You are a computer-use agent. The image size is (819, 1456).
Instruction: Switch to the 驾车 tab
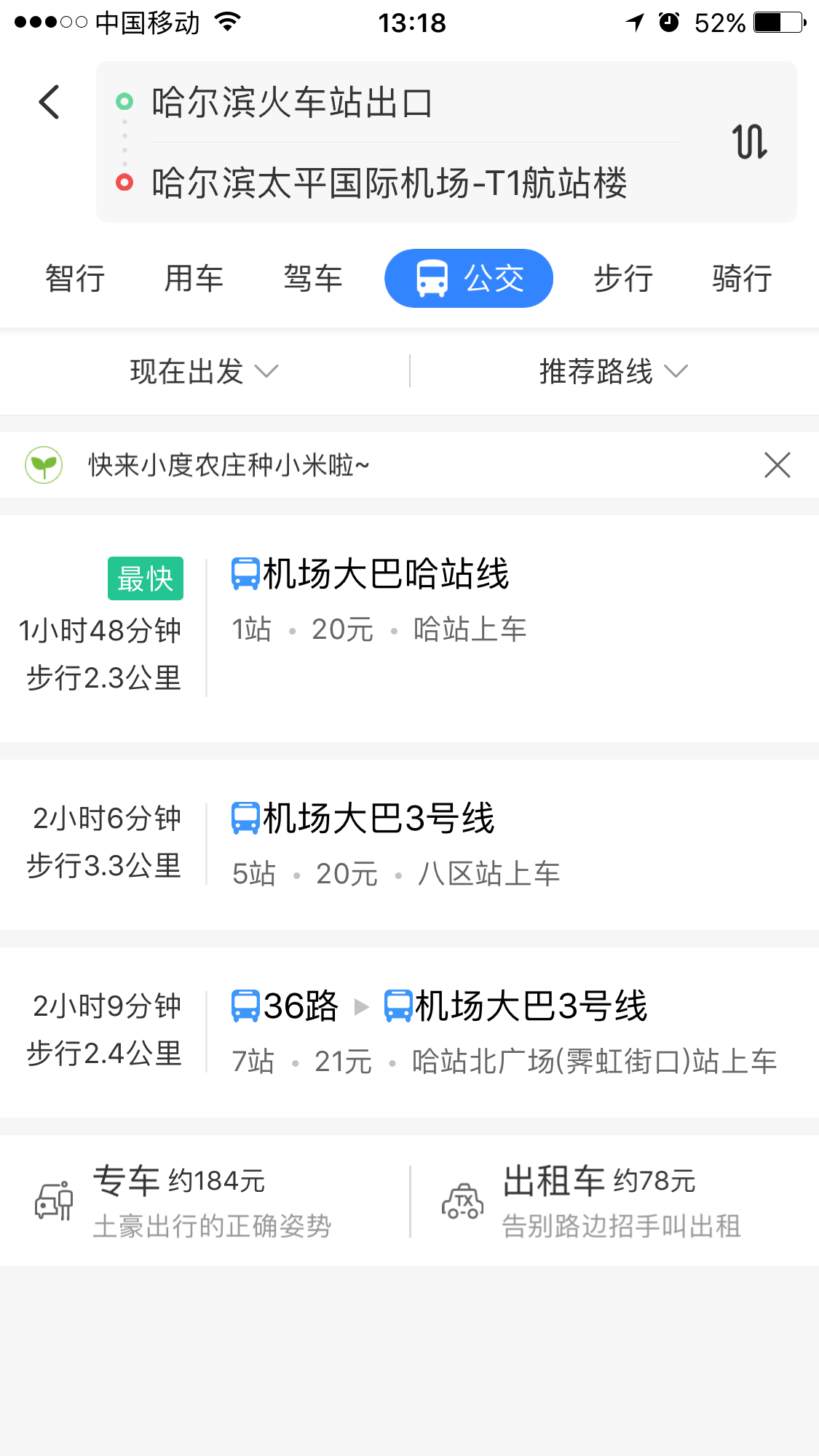[x=313, y=279]
